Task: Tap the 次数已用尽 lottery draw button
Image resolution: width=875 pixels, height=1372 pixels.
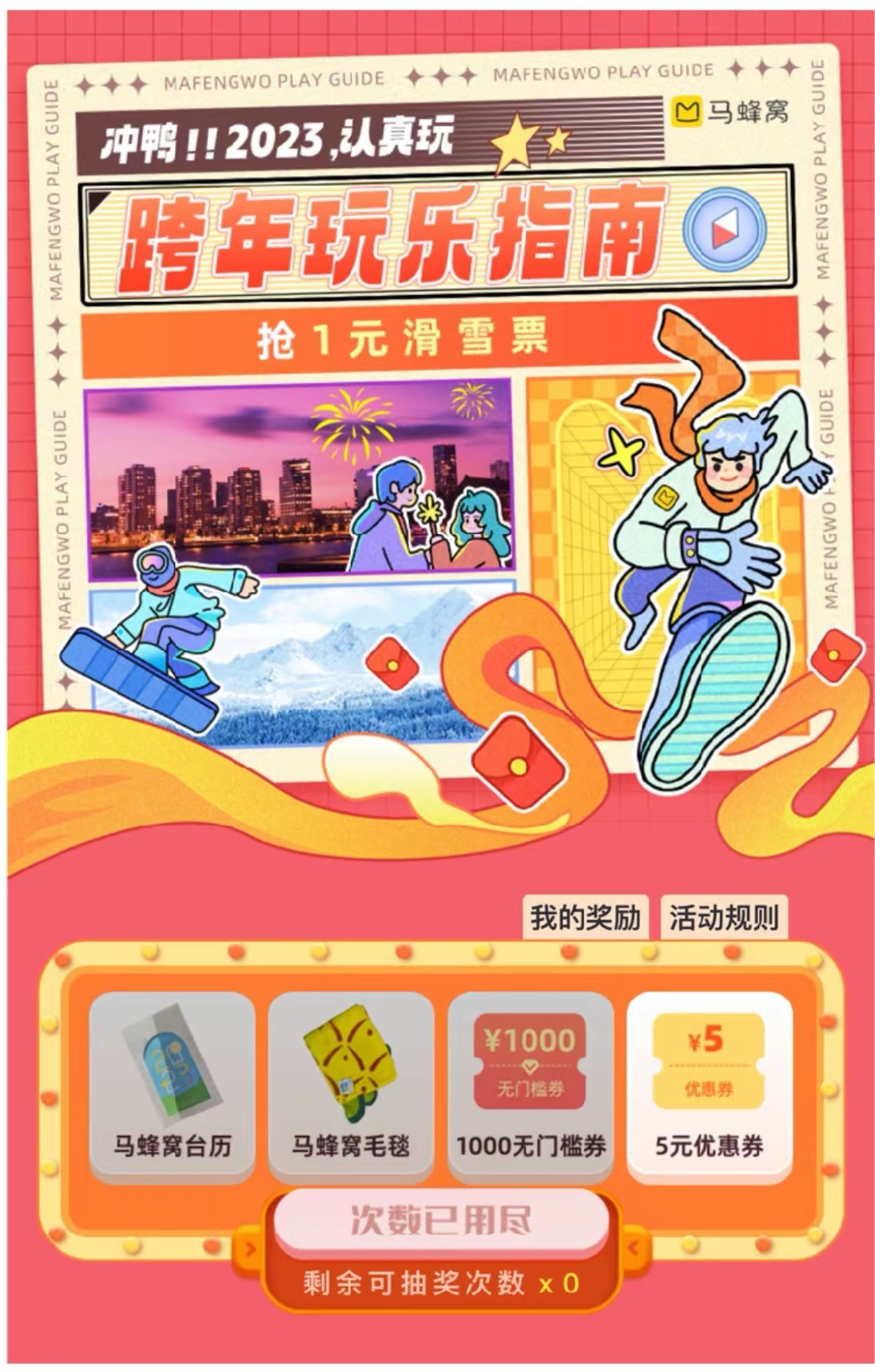Action: (x=441, y=1221)
